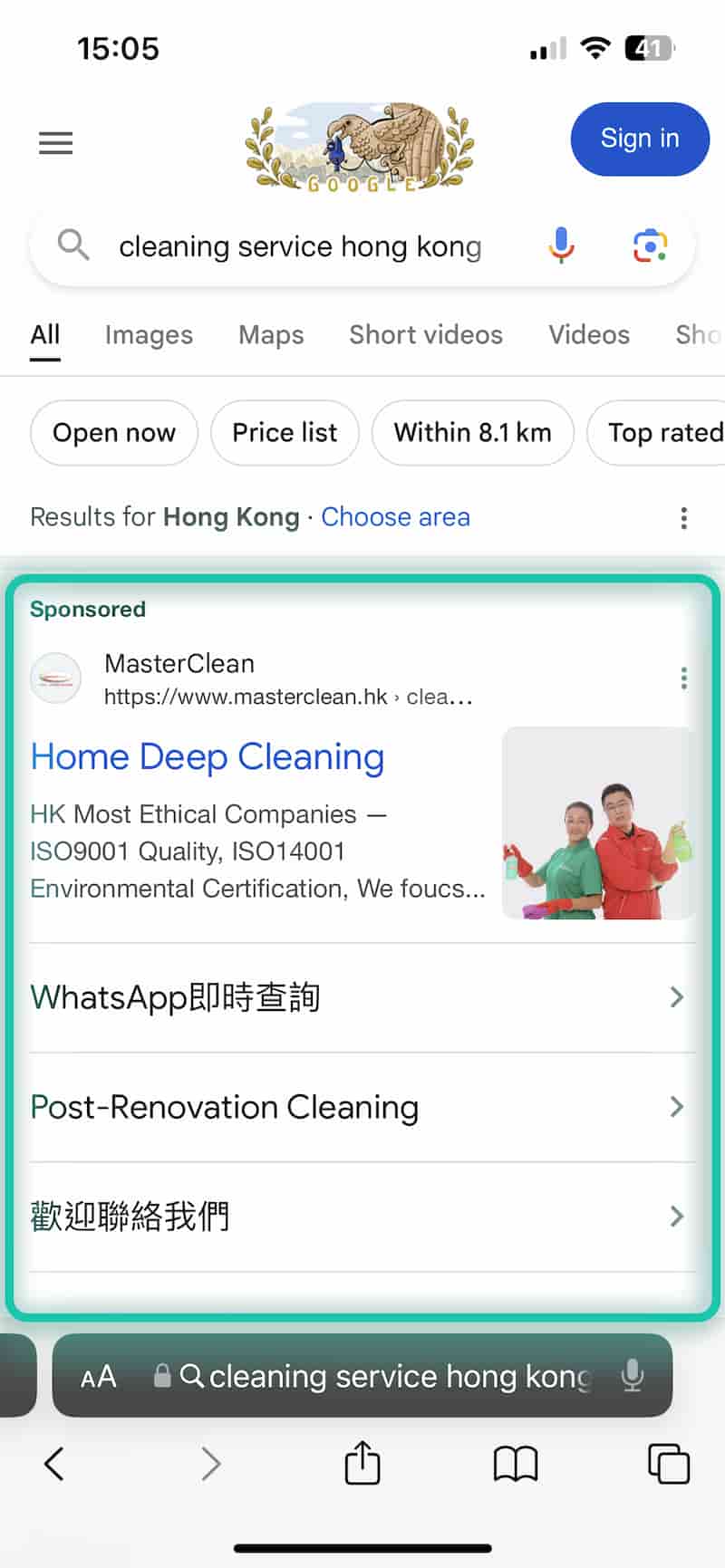This screenshot has height=1568, width=725.
Task: Share this page from Safari toolbar
Action: pyautogui.click(x=362, y=1463)
